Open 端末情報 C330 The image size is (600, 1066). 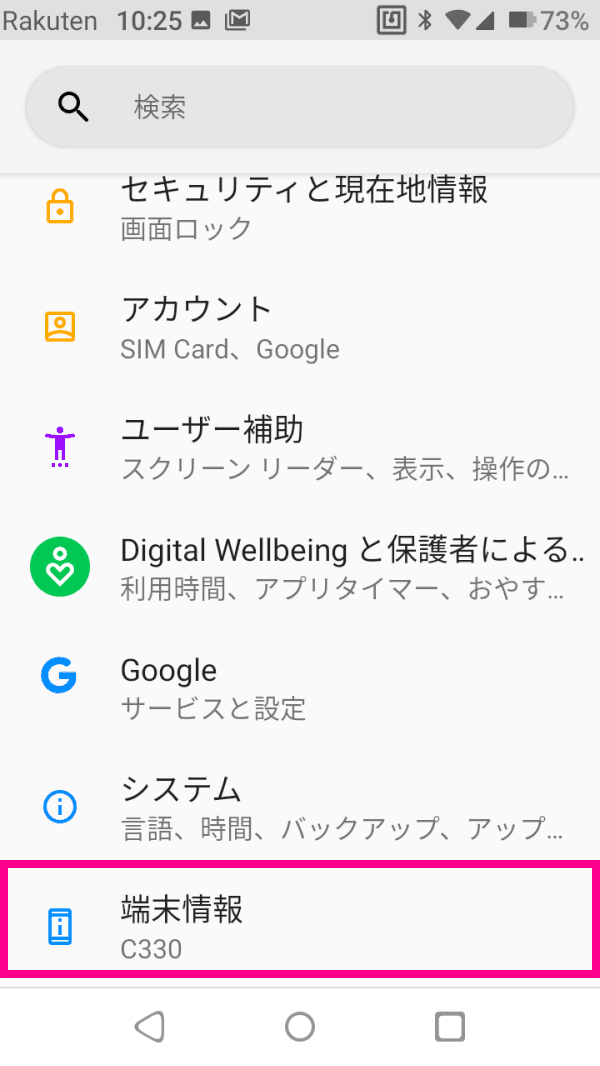pos(300,919)
